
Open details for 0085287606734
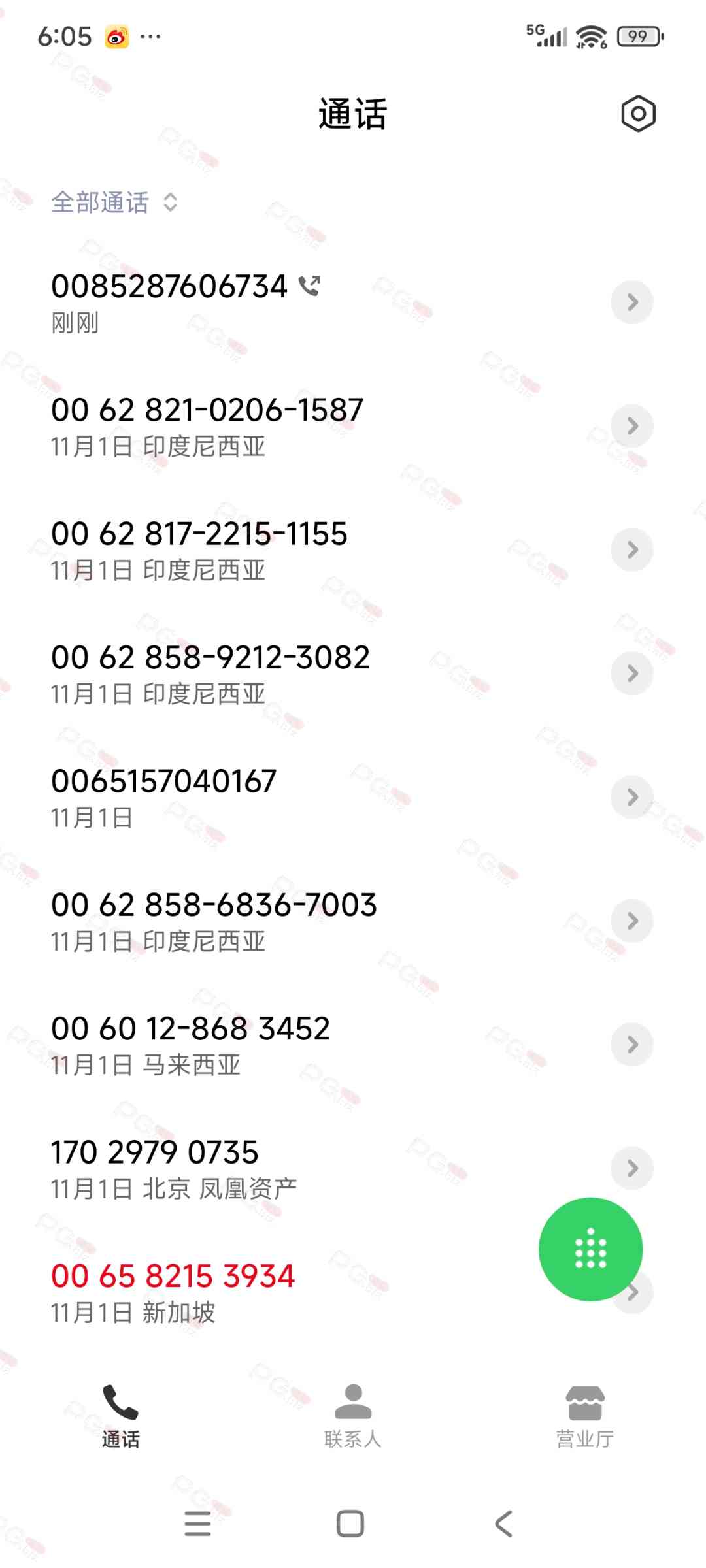point(631,302)
